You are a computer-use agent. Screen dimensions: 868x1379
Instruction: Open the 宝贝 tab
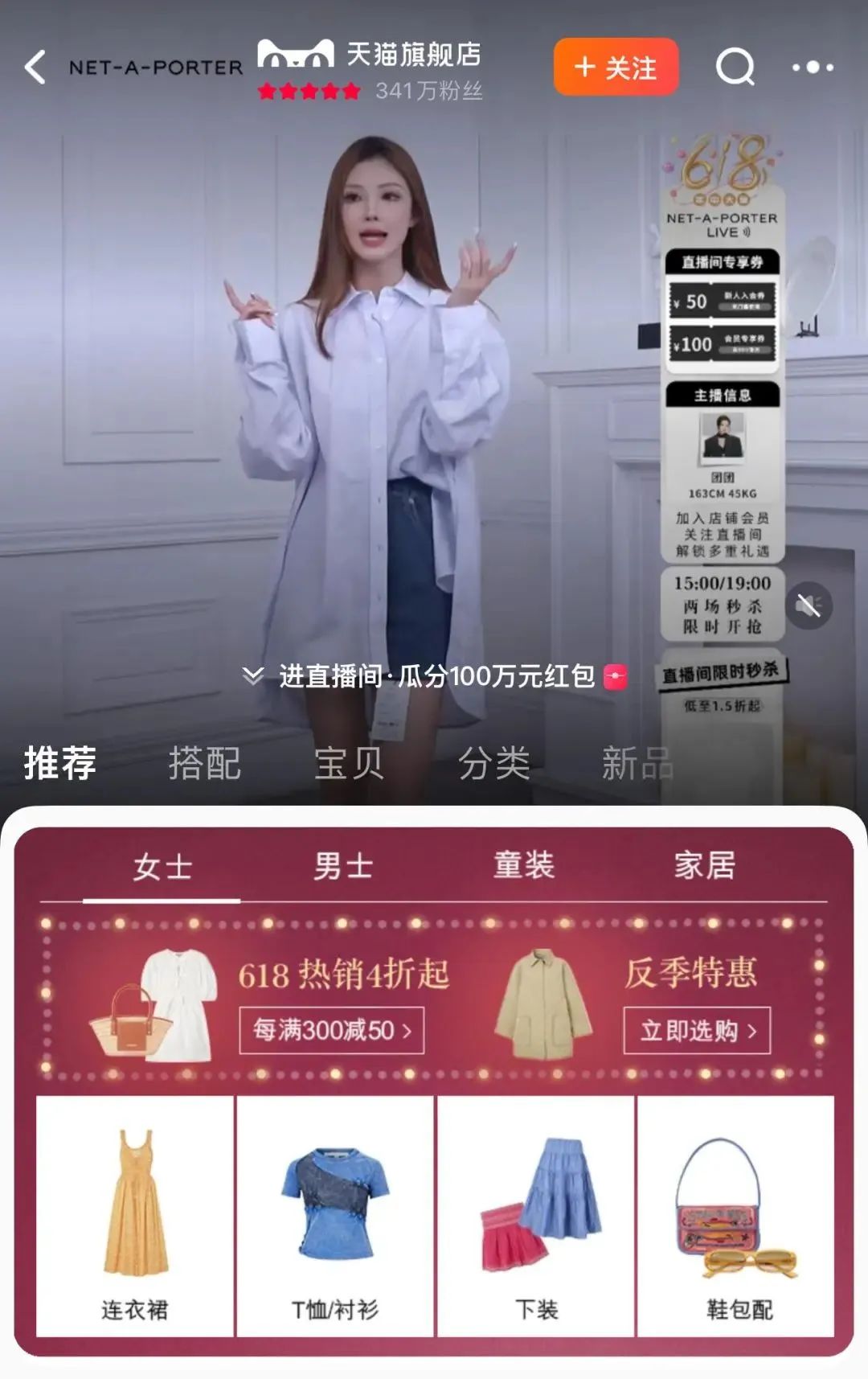349,763
